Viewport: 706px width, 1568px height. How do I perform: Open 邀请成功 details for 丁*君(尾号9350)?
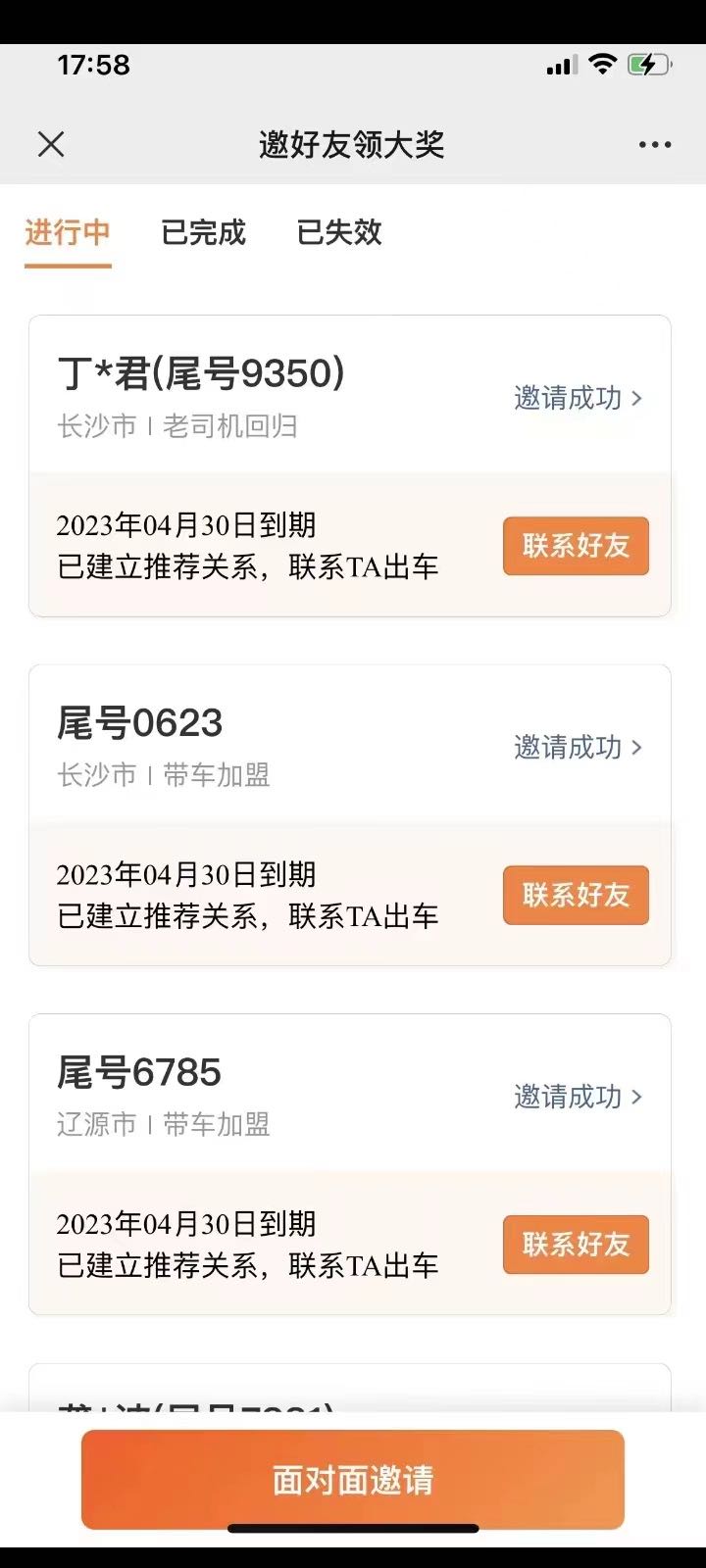tap(579, 398)
